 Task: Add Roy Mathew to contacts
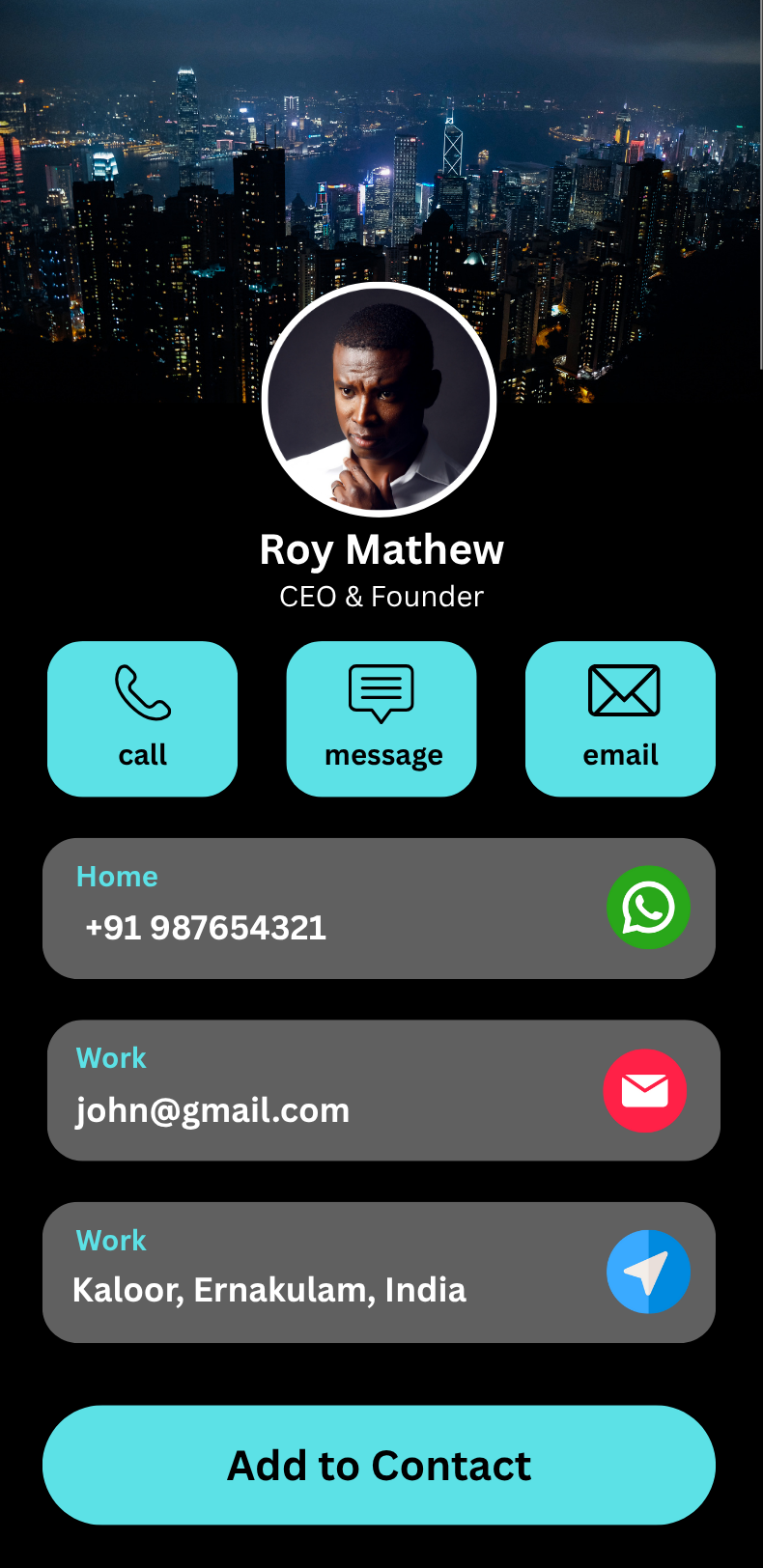pos(379,1465)
